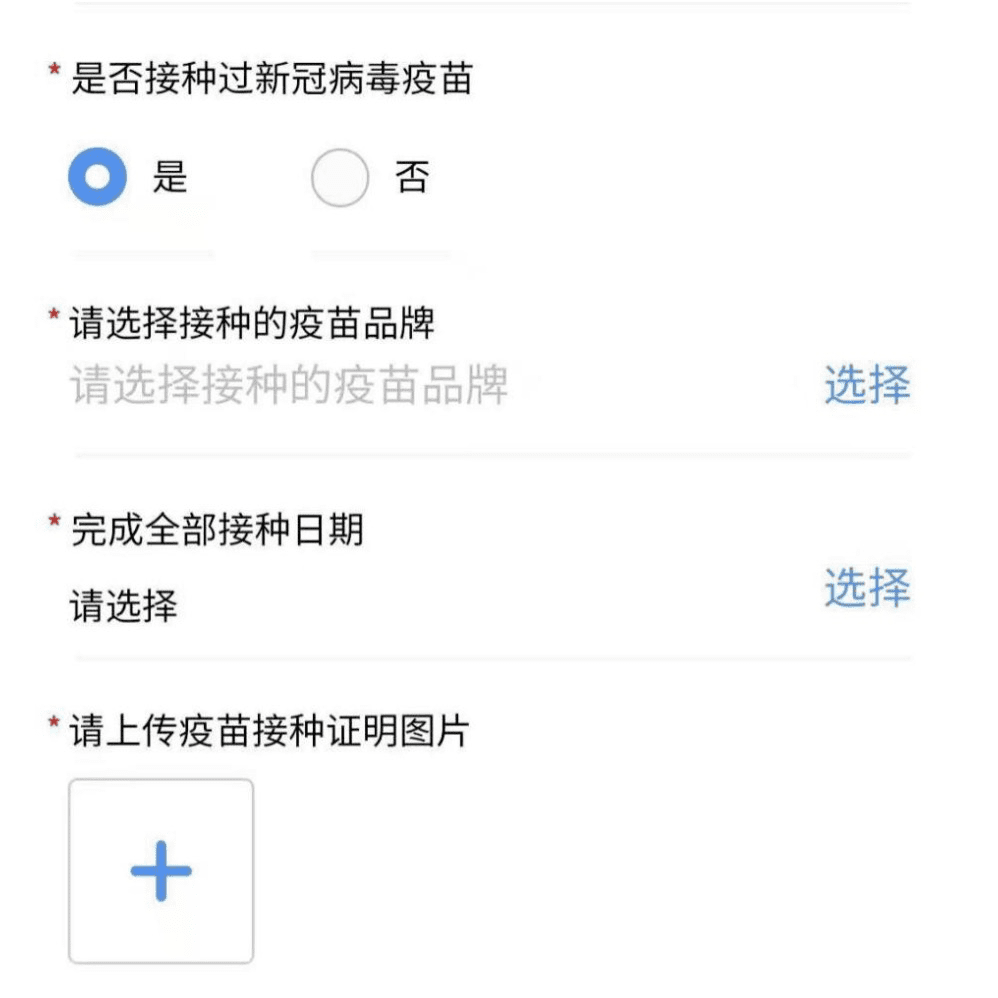Select 否 for COVID vaccination
The height and width of the screenshot is (998, 998).
tap(340, 178)
